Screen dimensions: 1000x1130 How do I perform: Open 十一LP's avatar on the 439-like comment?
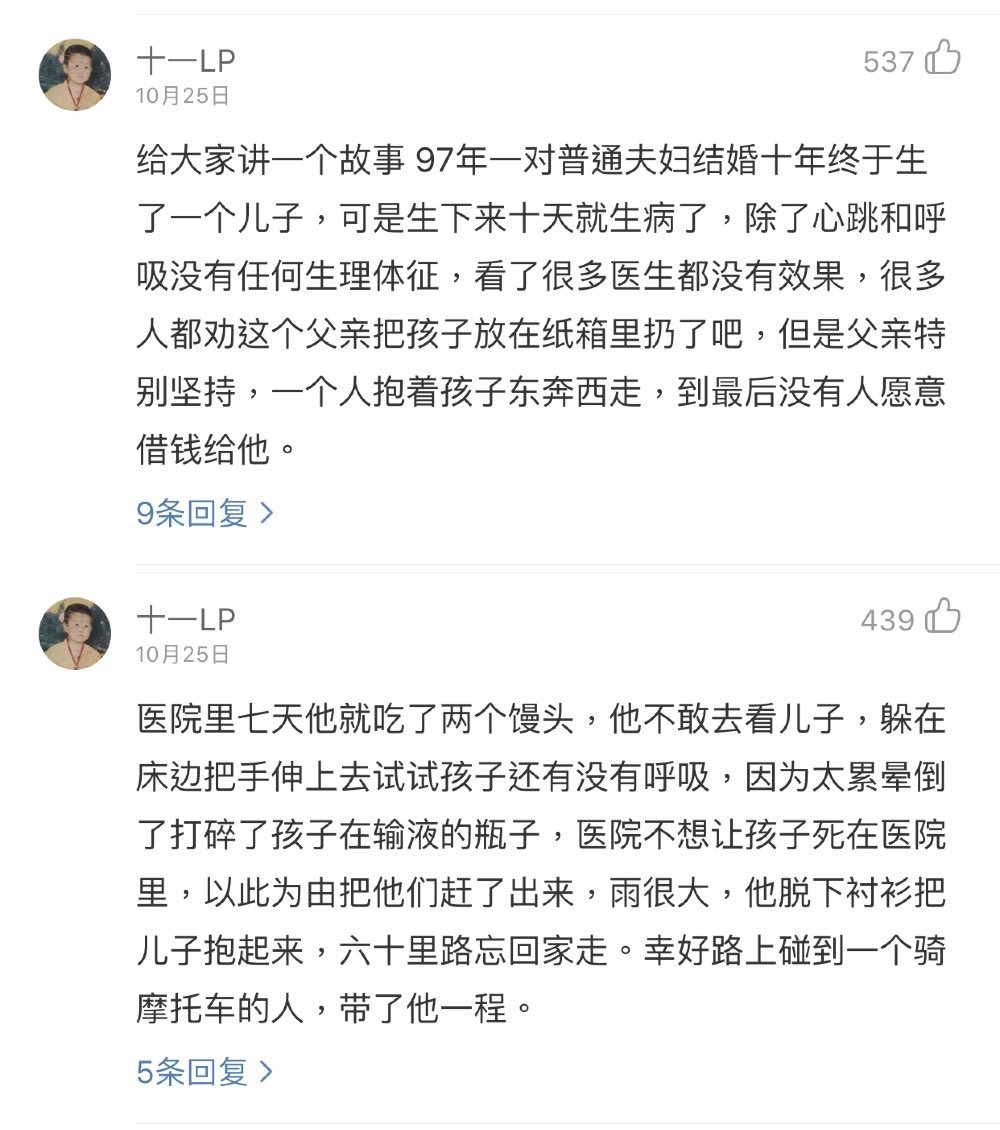pyautogui.click(x=74, y=633)
